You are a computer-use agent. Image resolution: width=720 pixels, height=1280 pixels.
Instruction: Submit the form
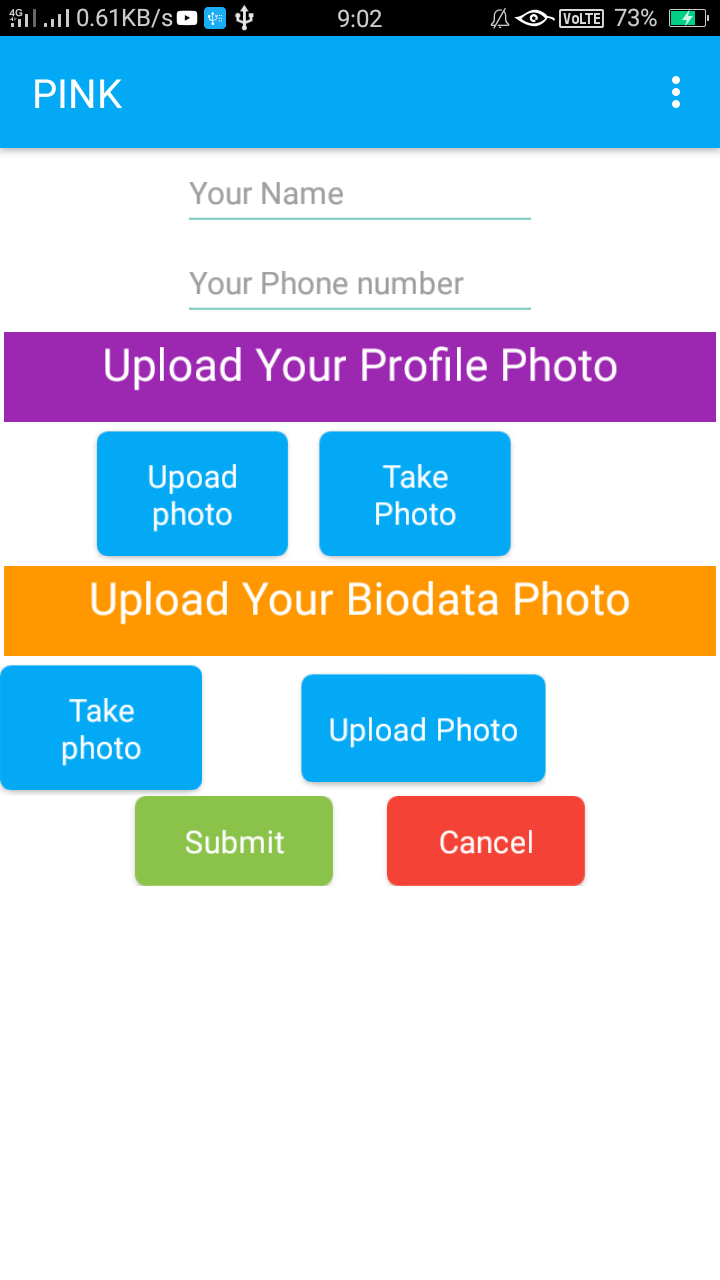[234, 841]
